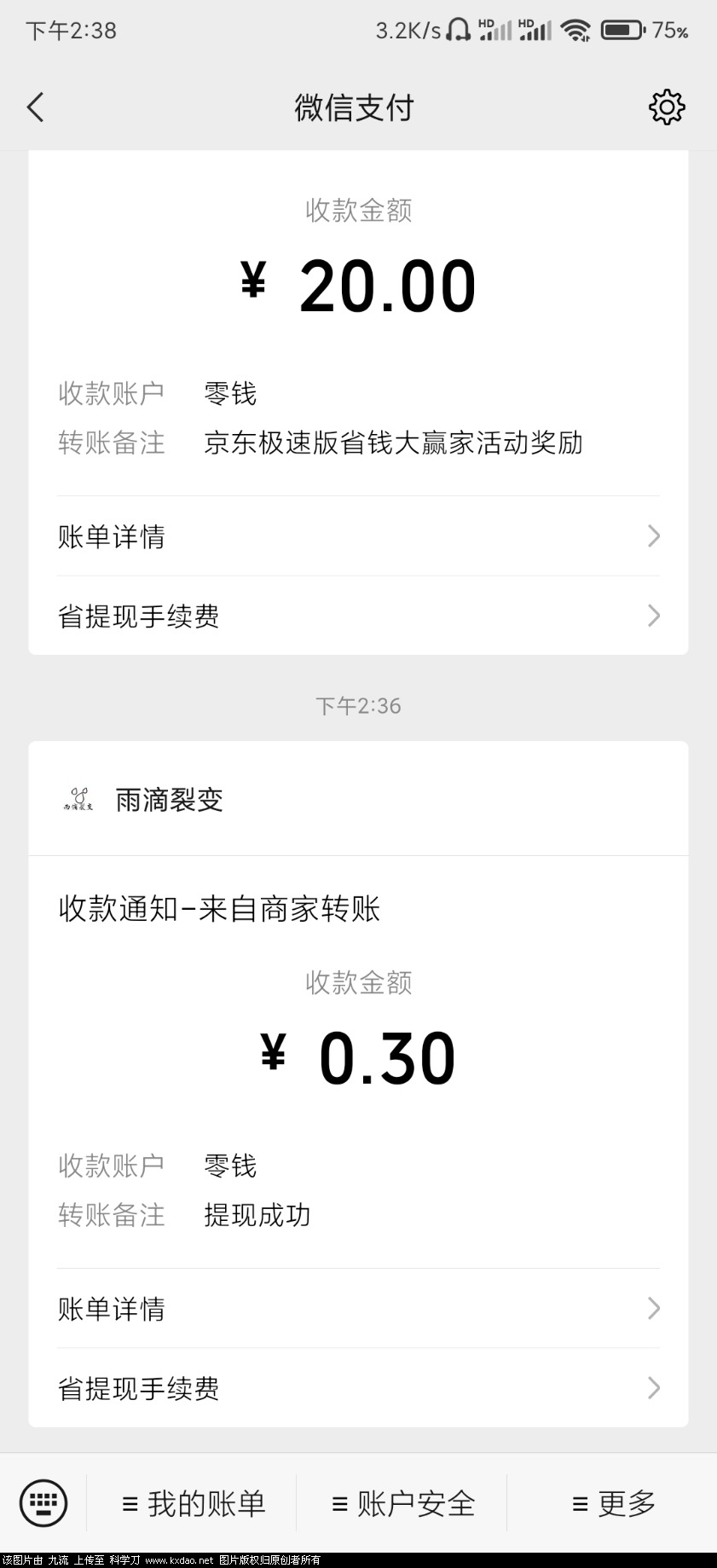
Task: Open the WeChat Pay settings gear
Action: [x=668, y=107]
